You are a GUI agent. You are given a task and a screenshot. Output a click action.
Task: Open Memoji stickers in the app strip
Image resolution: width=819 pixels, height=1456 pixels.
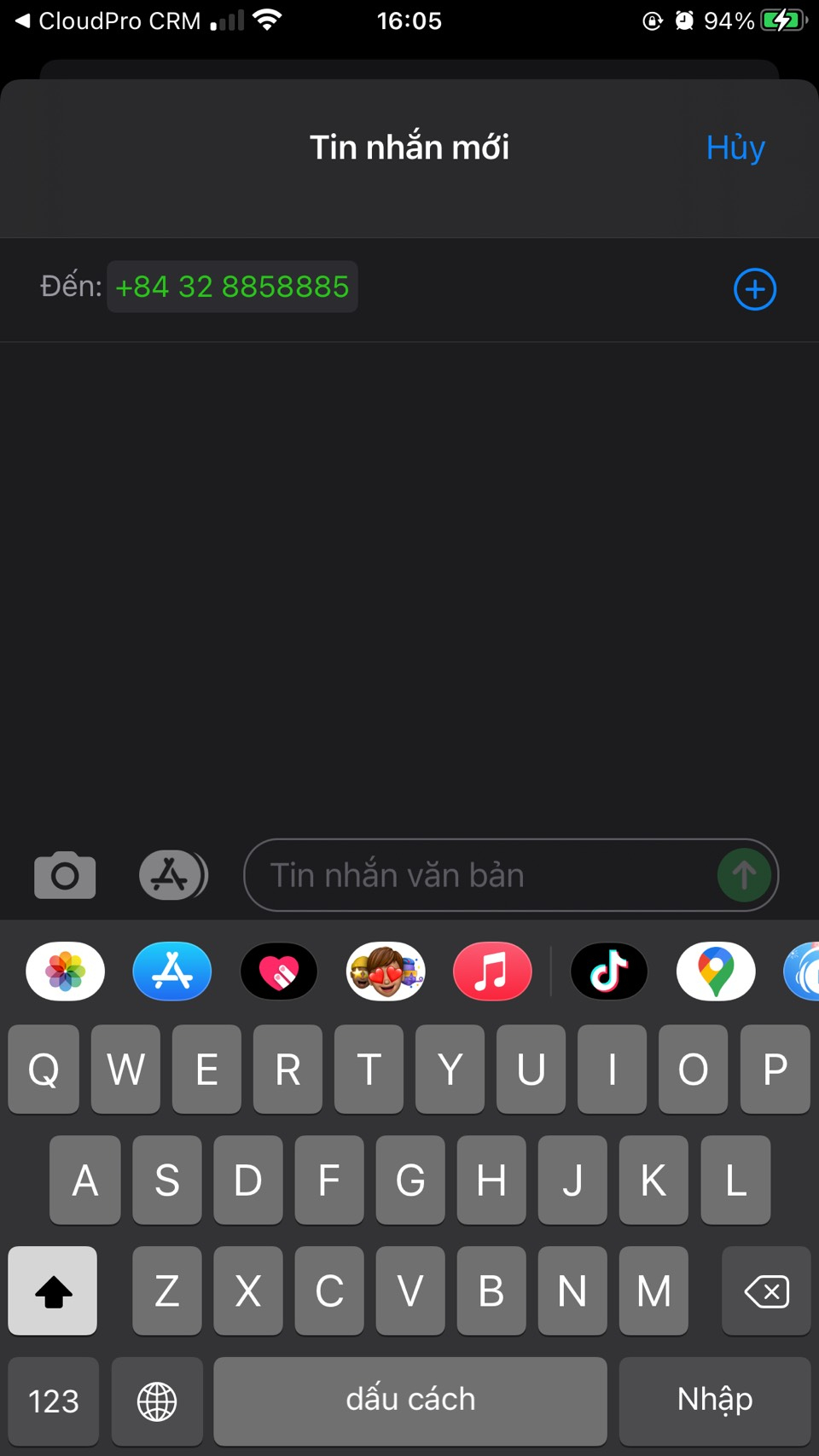pos(386,972)
